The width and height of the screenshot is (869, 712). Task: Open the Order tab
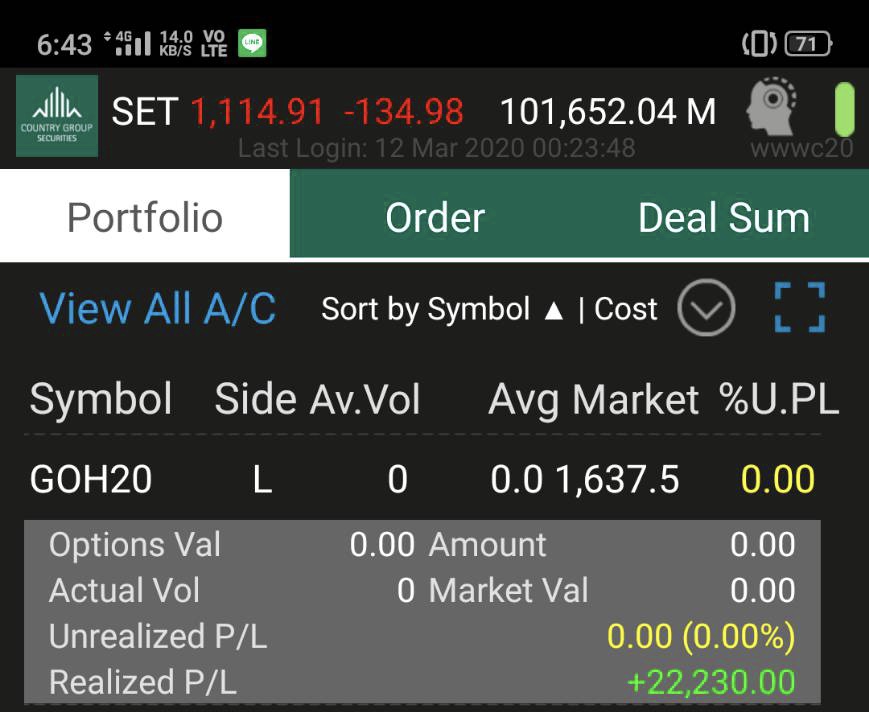(x=435, y=217)
